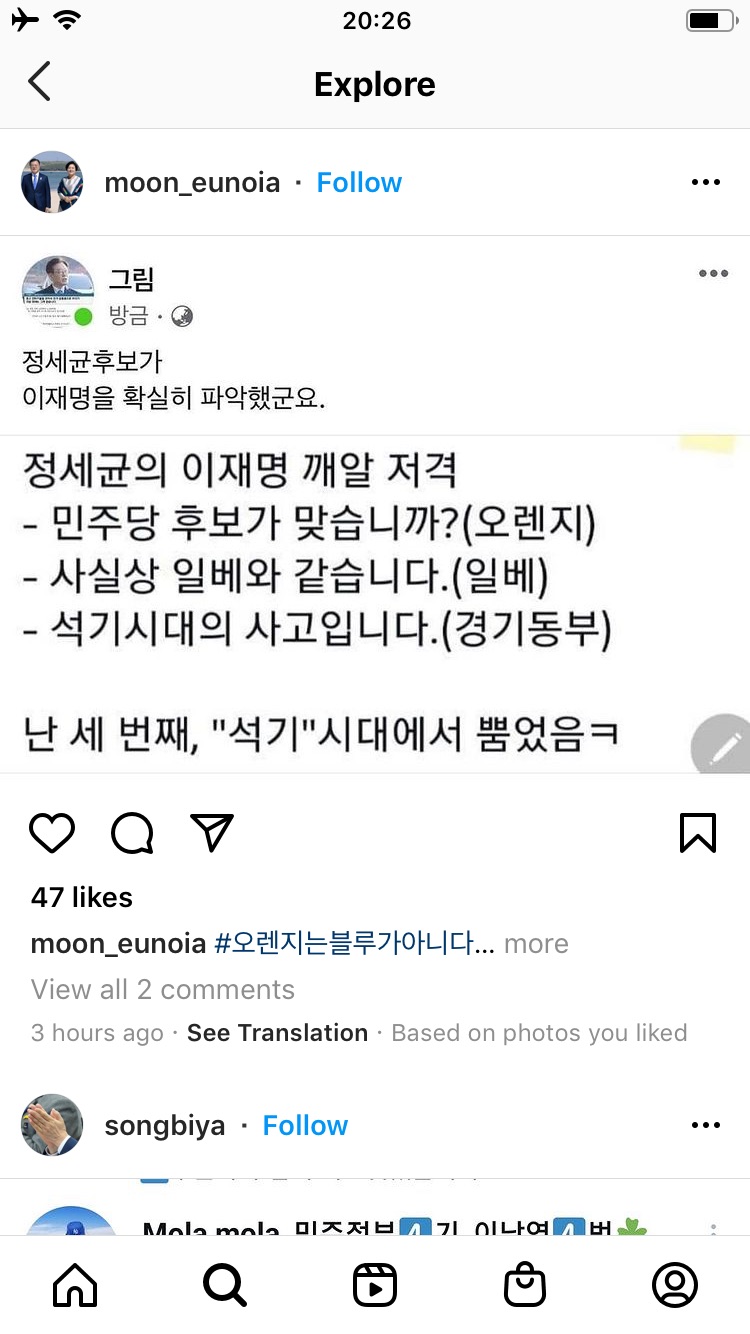This screenshot has height=1334, width=750.
Task: Tap See Translation
Action: click(x=277, y=1033)
